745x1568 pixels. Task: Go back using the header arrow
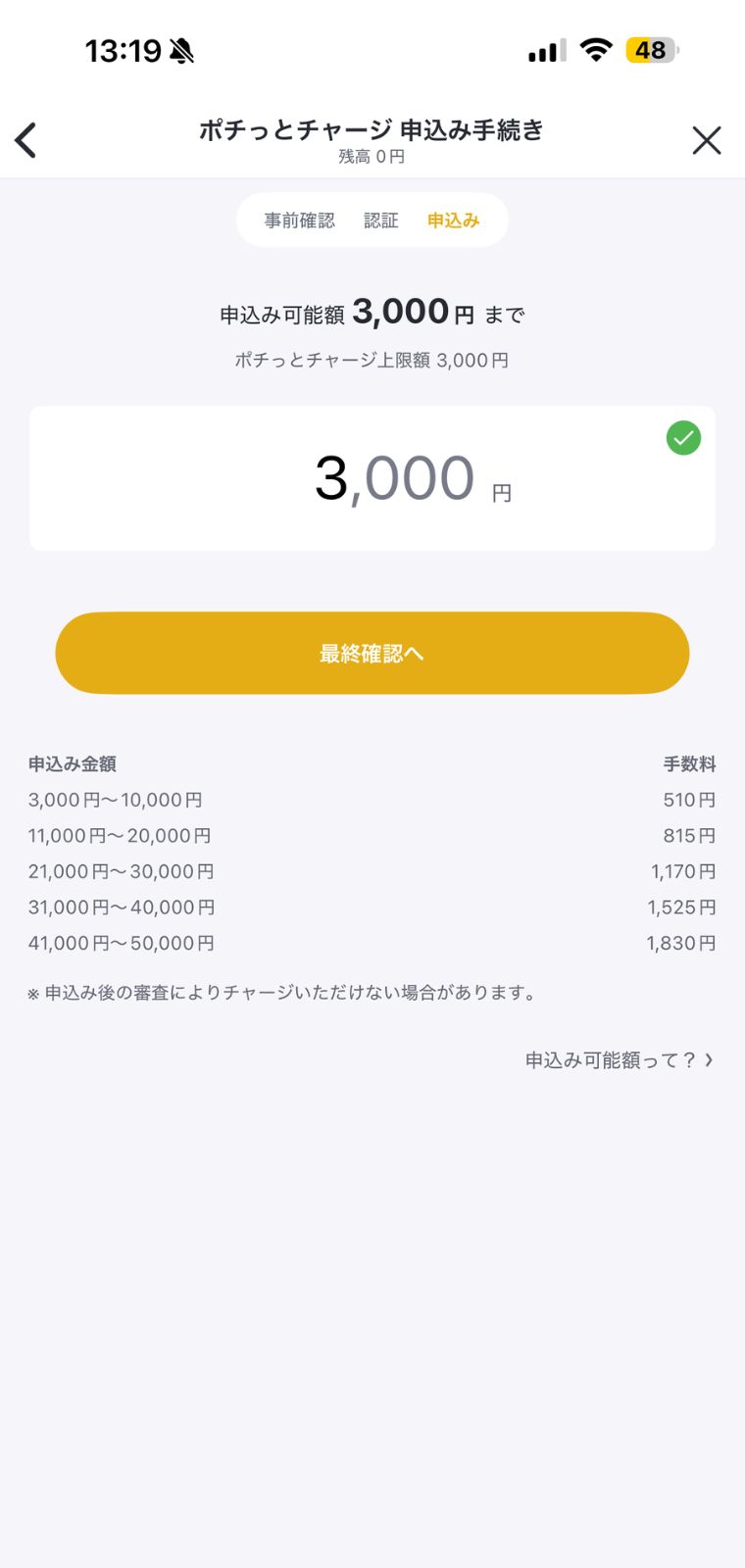pyautogui.click(x=26, y=140)
